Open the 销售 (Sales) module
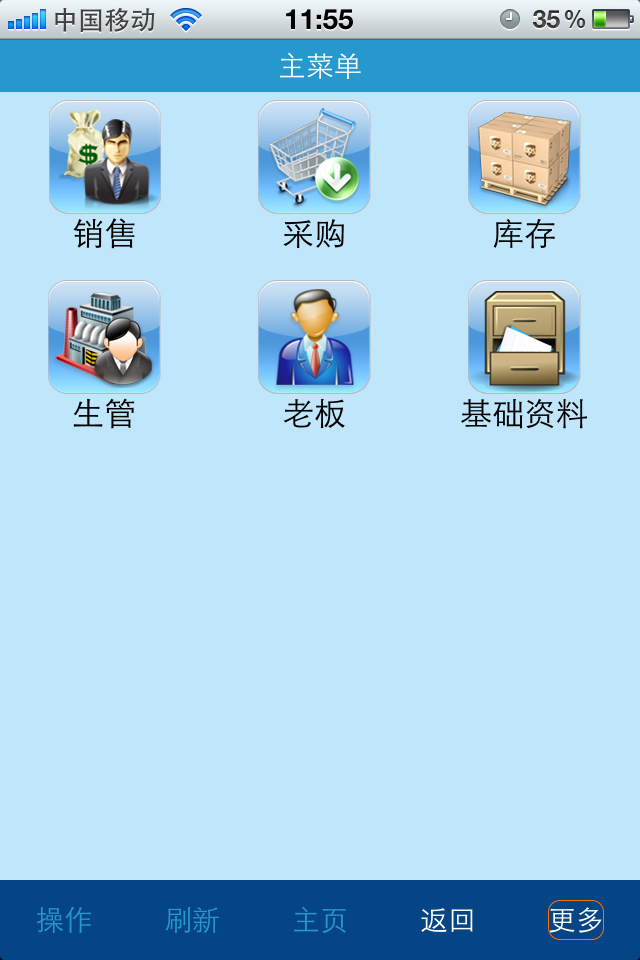Image resolution: width=640 pixels, height=960 pixels. point(105,157)
